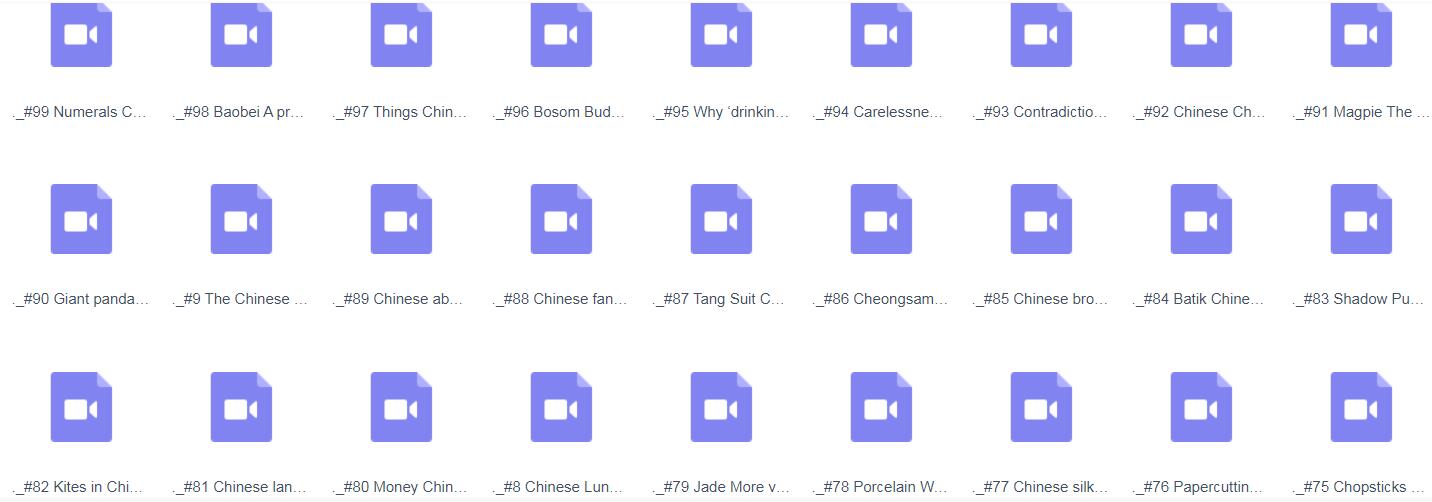1432x502 pixels.
Task: Open the #98 Baobei video file
Action: [x=241, y=36]
